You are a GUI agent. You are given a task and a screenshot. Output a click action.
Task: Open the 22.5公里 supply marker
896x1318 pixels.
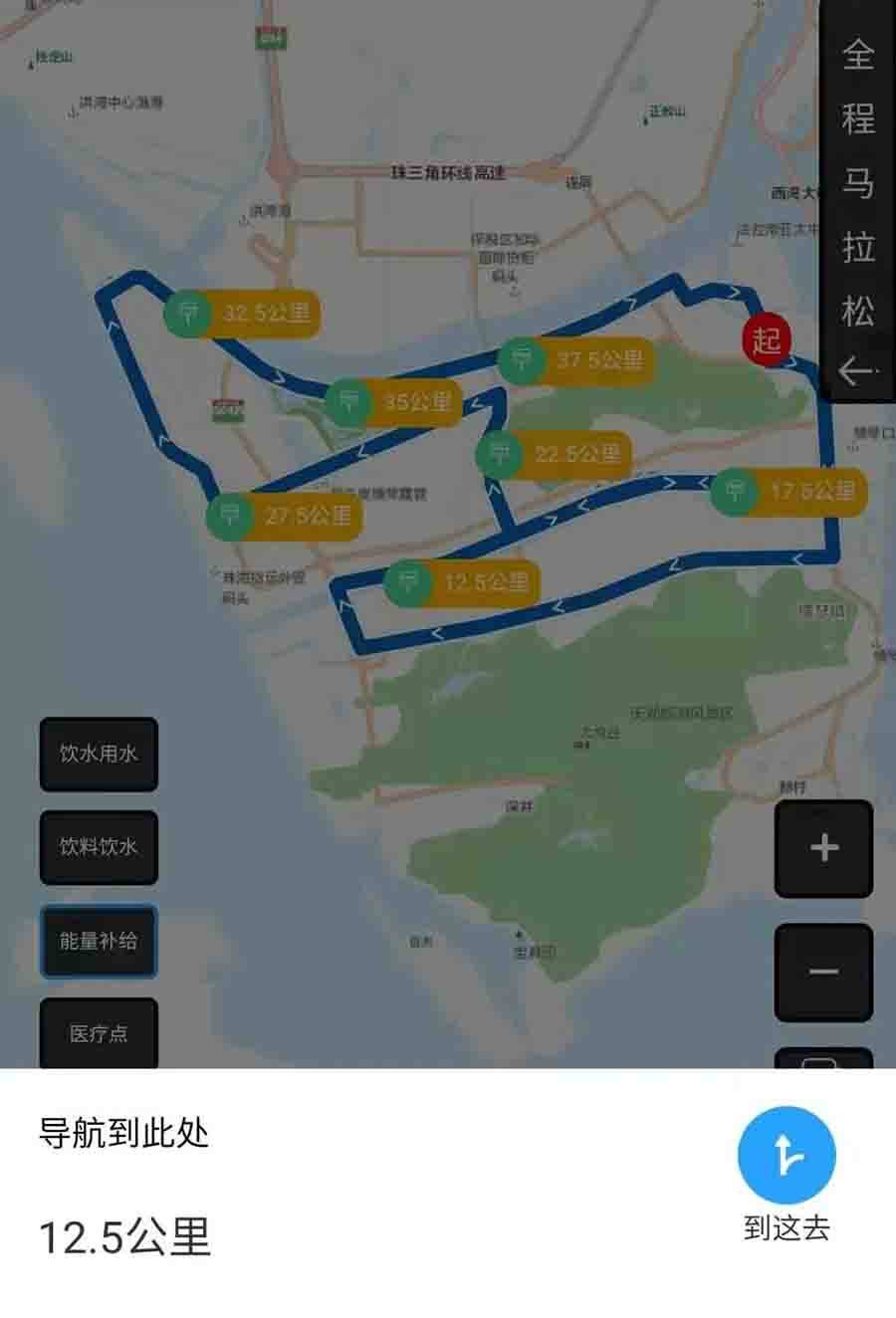554,455
